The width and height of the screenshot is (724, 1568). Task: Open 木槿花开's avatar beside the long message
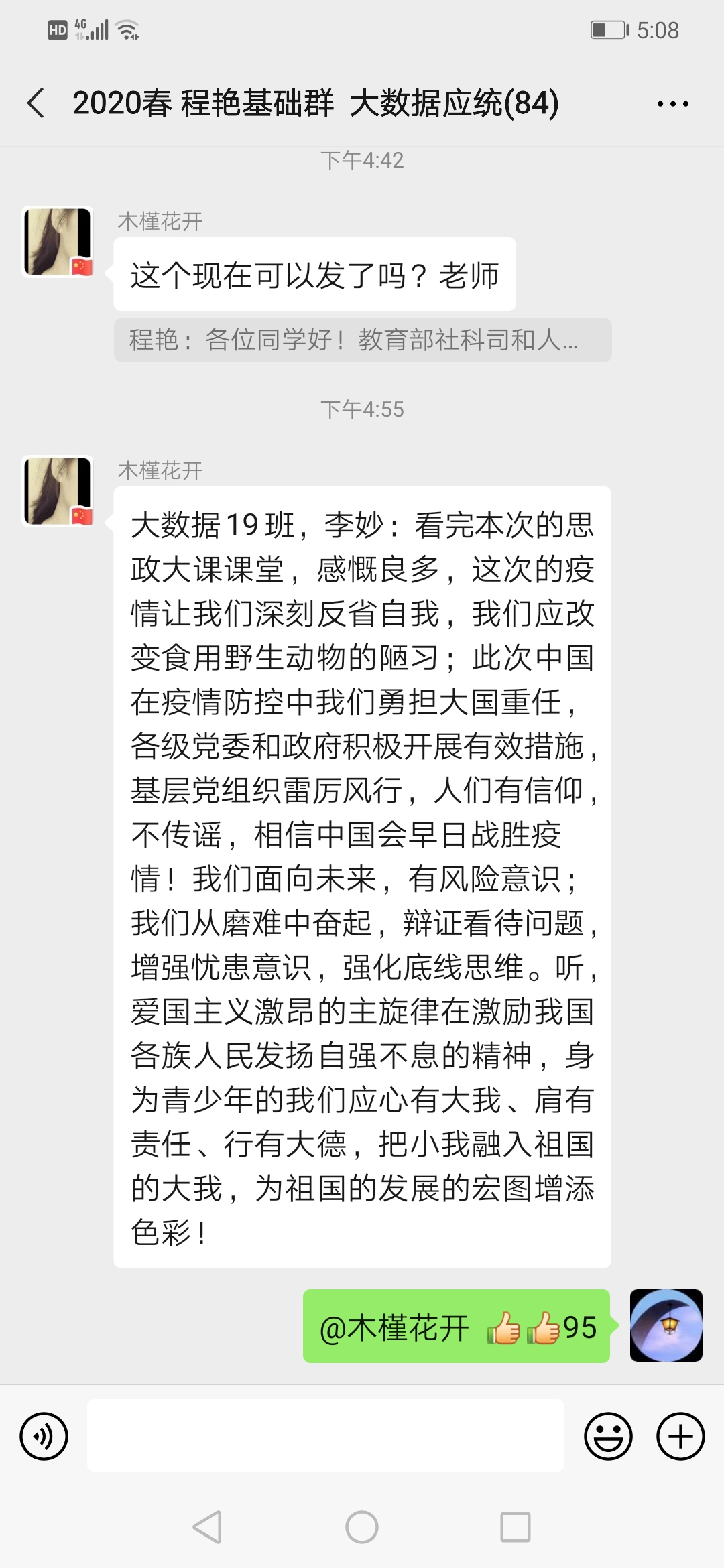point(58,491)
